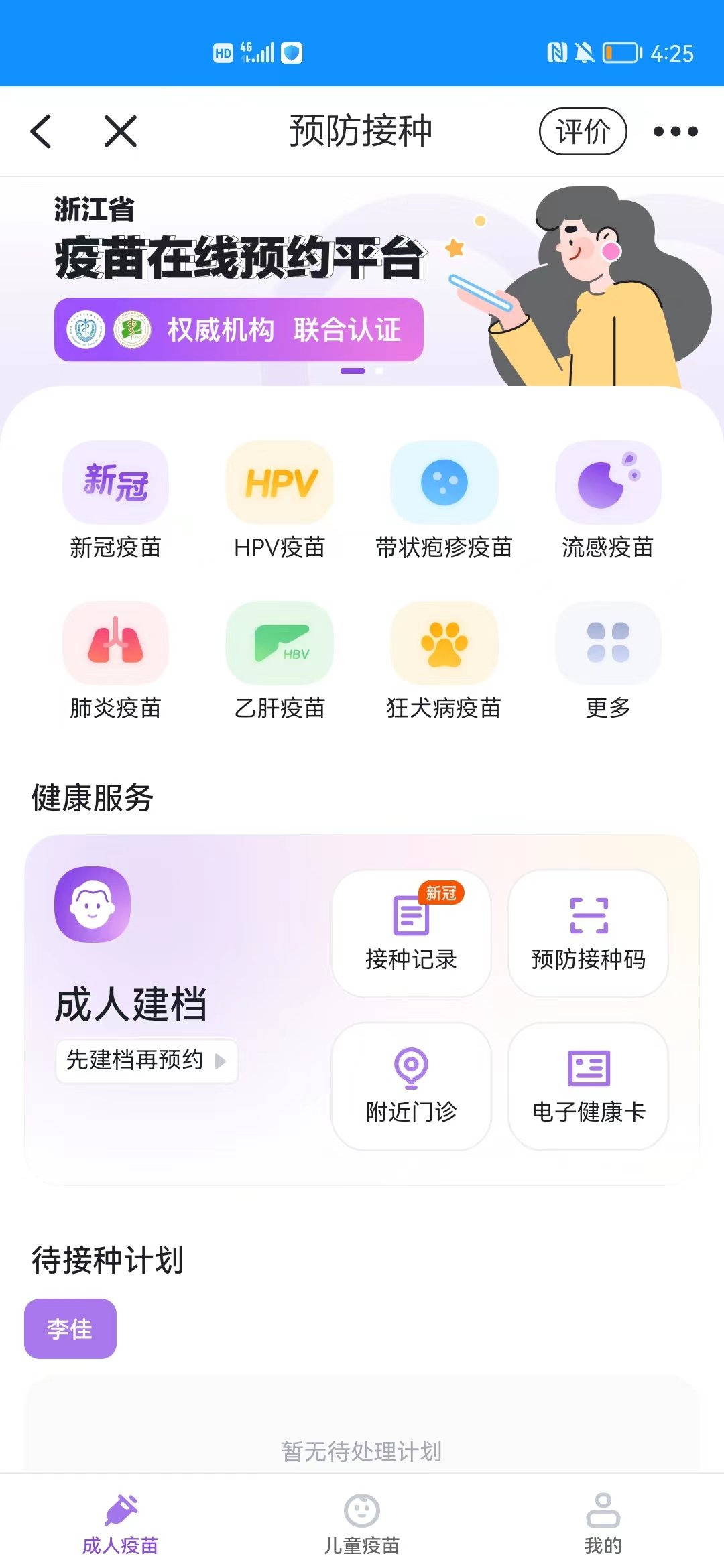The width and height of the screenshot is (724, 1568).
Task: Open 预防接种码
Action: coord(588,933)
